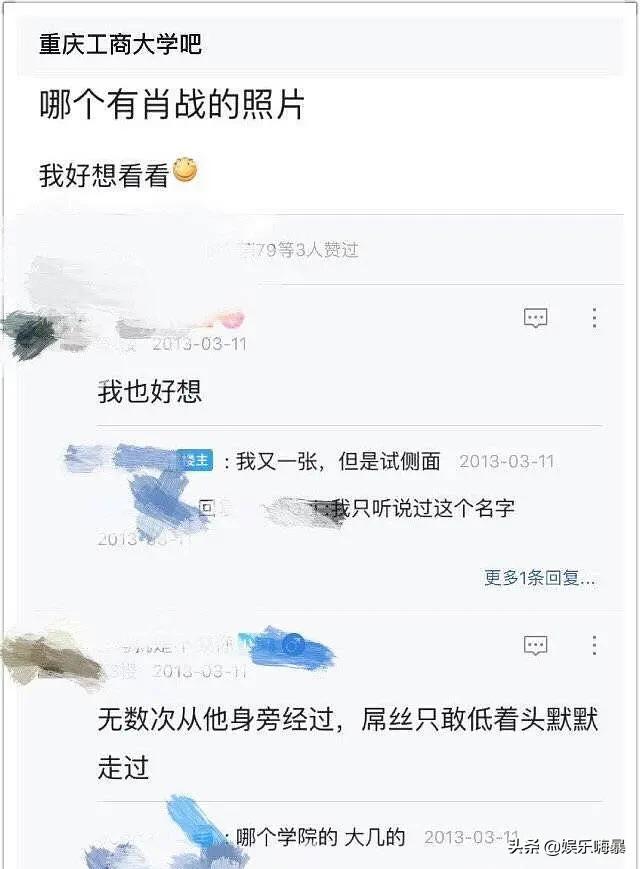Open overflow menu for comment 我也好想
The height and width of the screenshot is (869, 640).
click(x=594, y=318)
